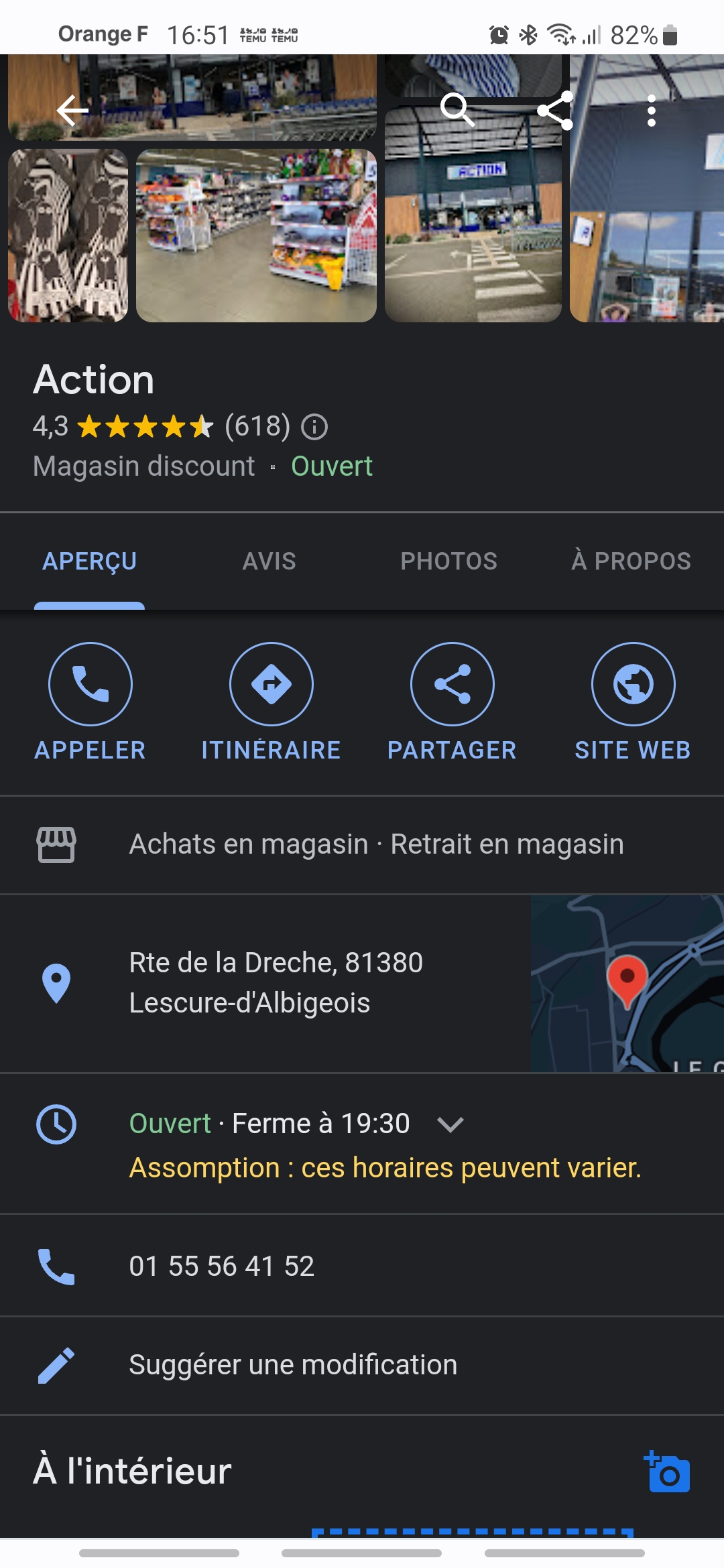
Task: Open the À propos tab
Action: [x=631, y=561]
